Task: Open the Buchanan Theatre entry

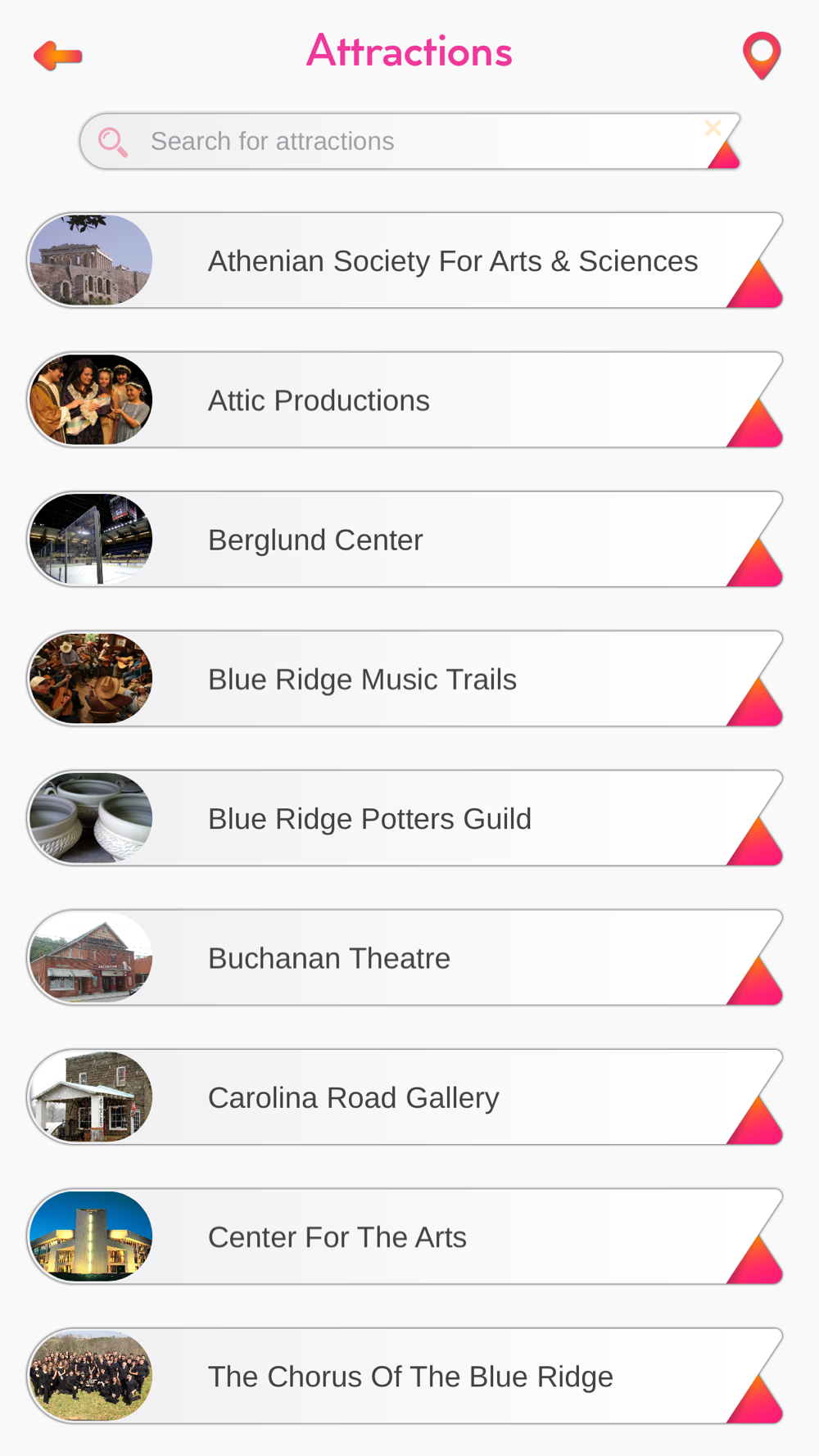Action: 329,958
